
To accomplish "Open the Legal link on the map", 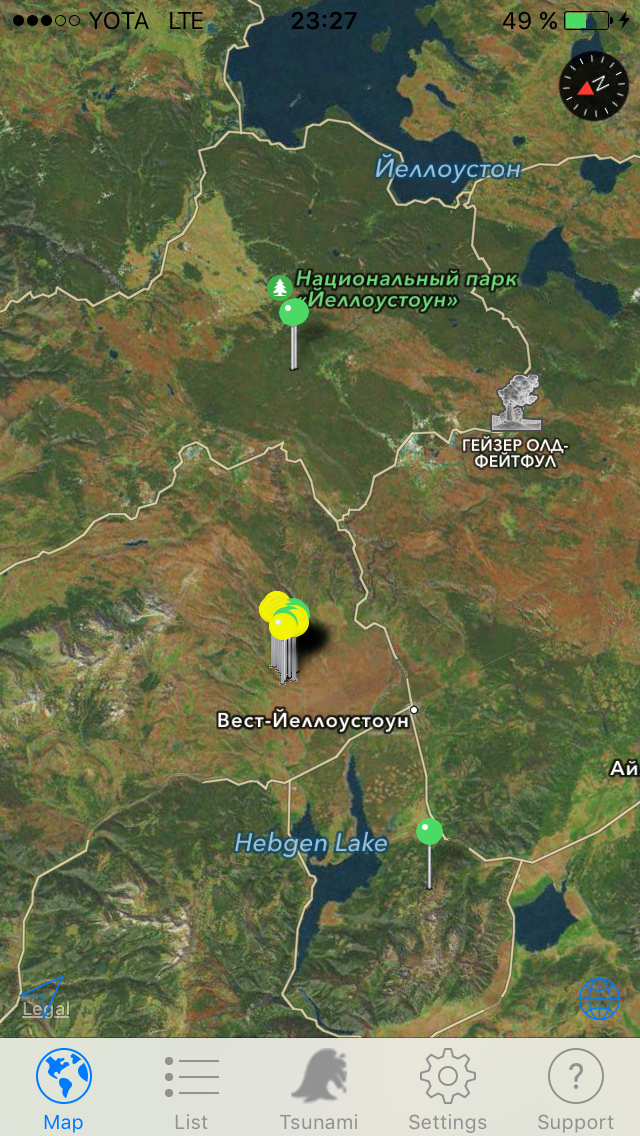I will tap(46, 1008).
